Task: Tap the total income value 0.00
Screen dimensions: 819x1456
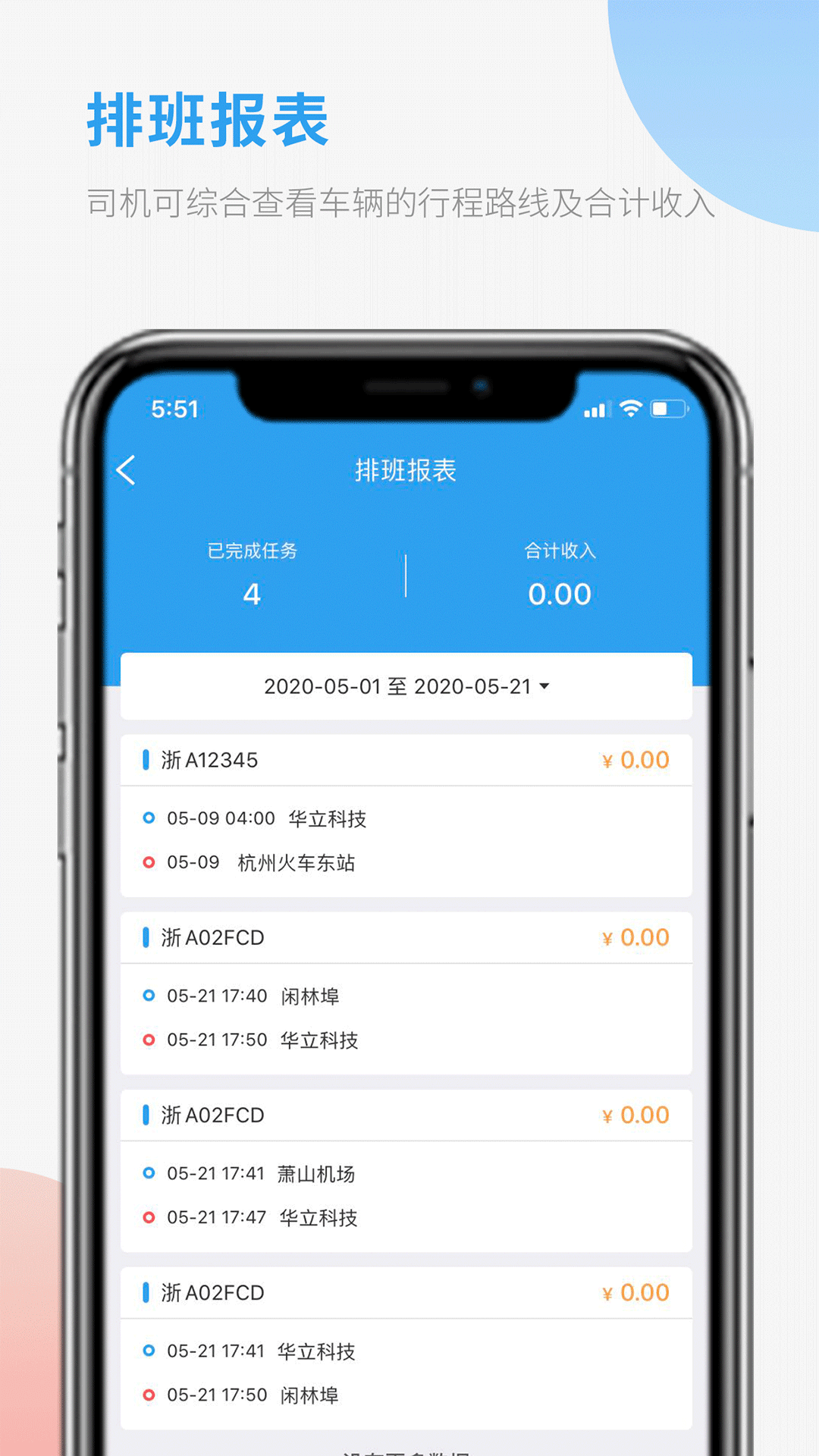Action: pos(560,595)
